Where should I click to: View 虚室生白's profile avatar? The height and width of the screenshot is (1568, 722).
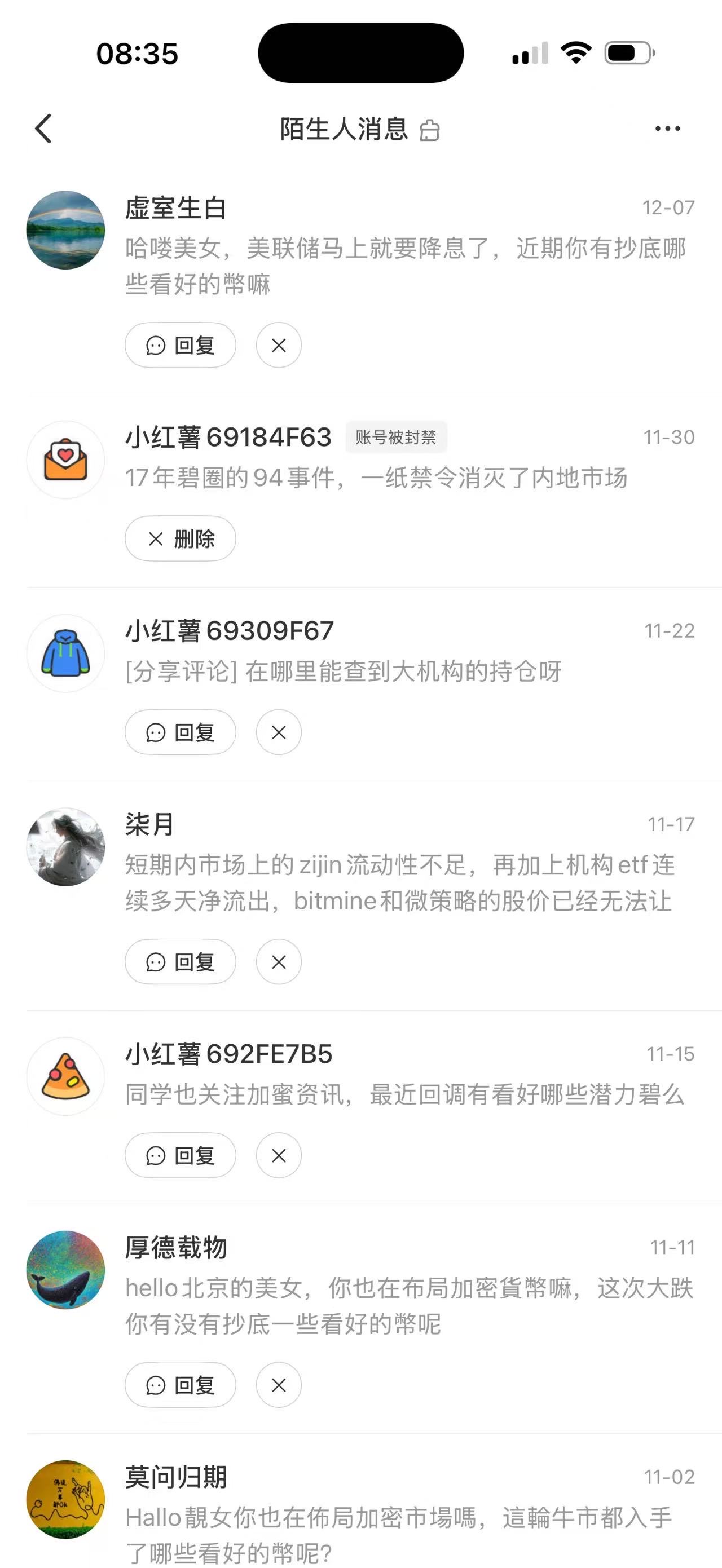click(66, 230)
